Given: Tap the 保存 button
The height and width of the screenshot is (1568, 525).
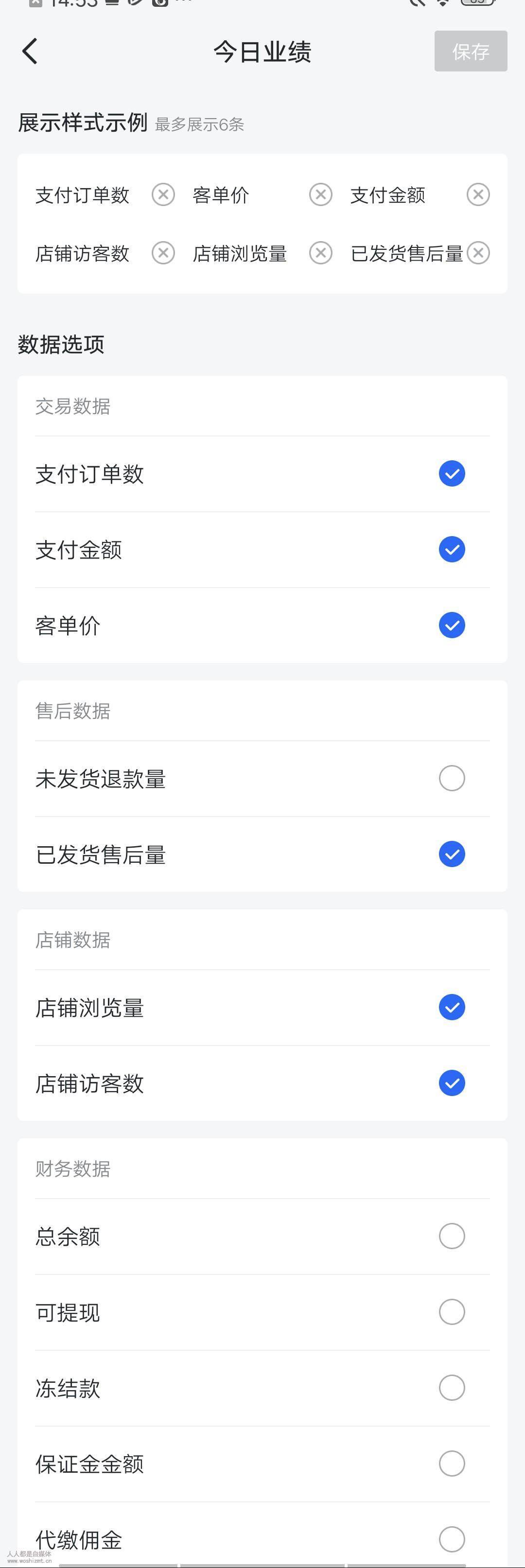Looking at the screenshot, I should tap(470, 51).
